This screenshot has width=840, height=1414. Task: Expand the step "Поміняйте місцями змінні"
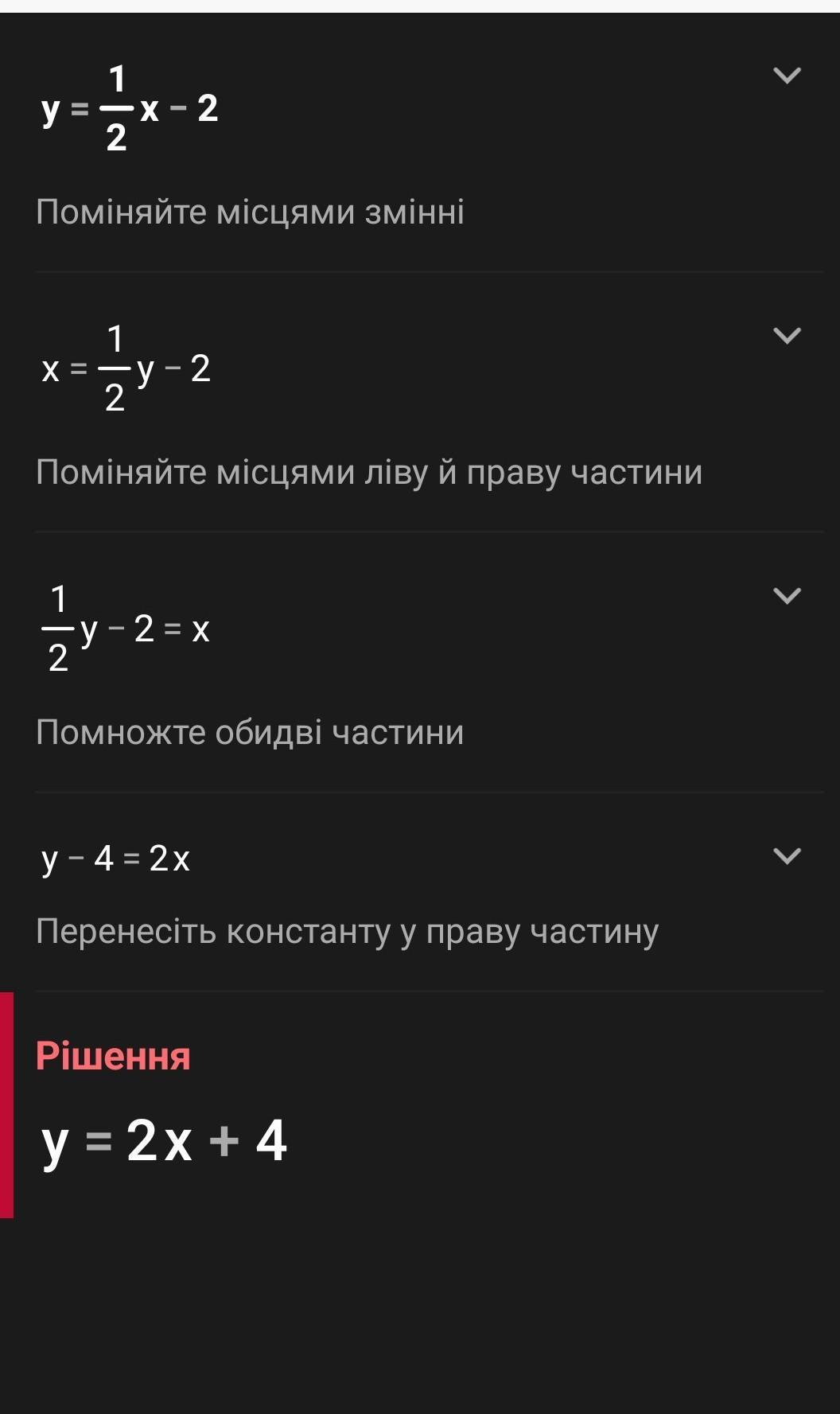pos(787,76)
